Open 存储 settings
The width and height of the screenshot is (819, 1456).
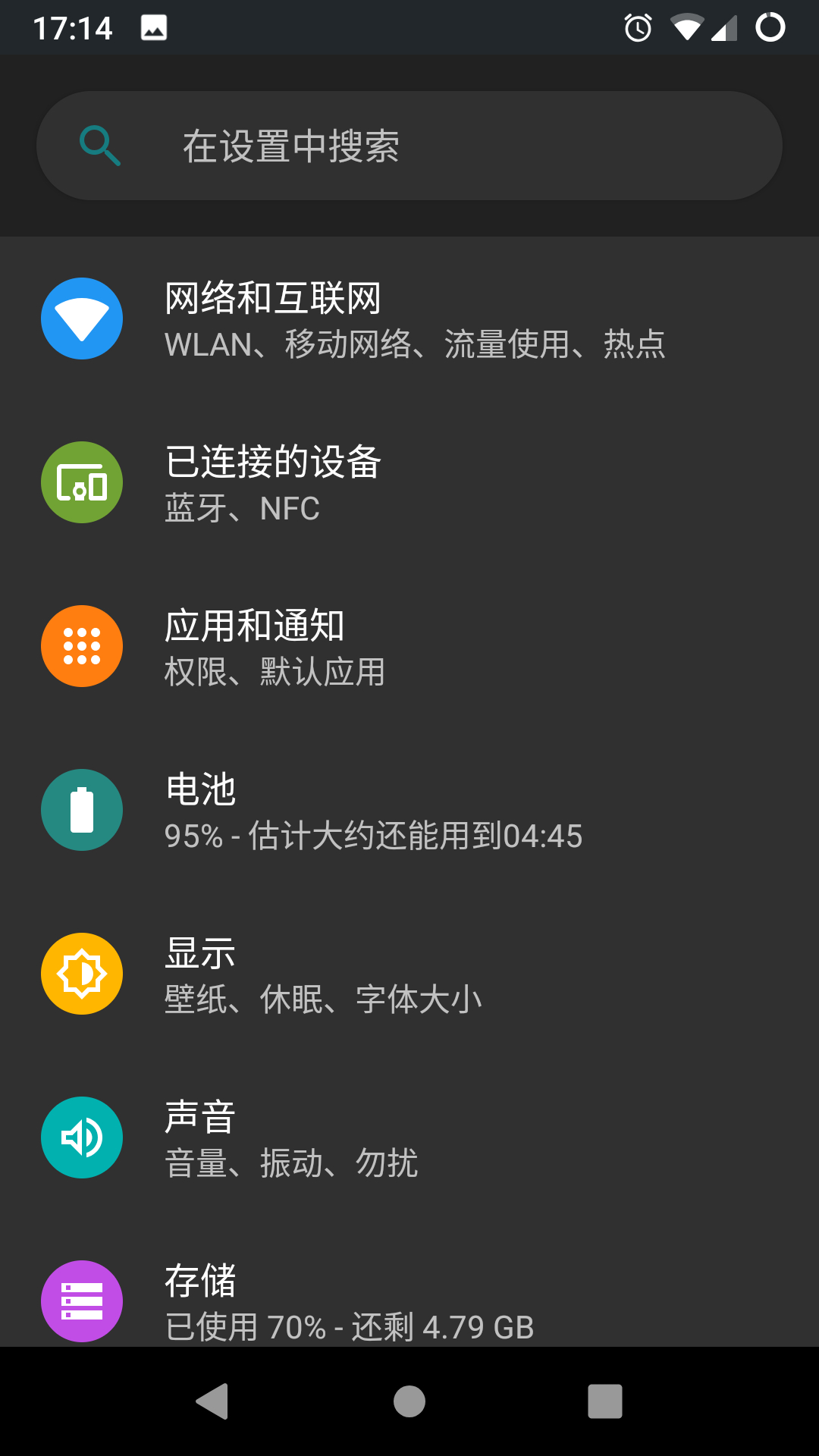point(409,1283)
